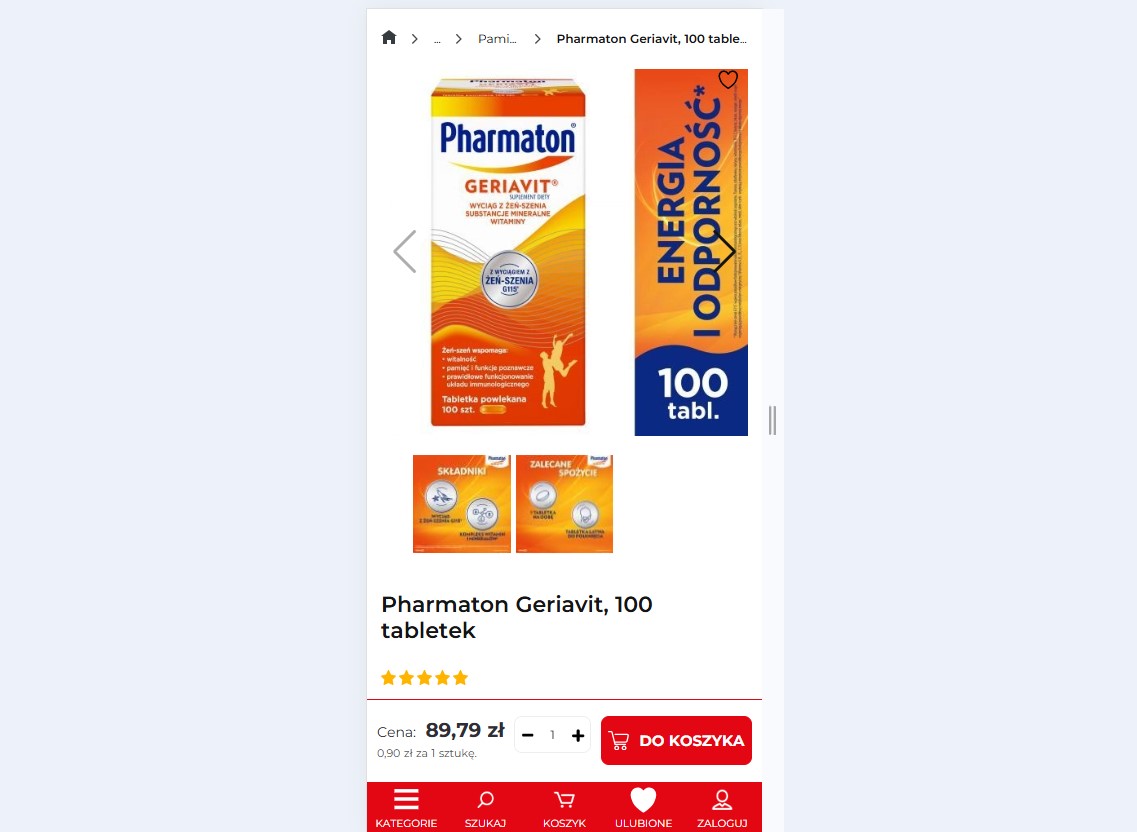Open Ulubione favorites
Screen dimensions: 1137x832
point(643,808)
